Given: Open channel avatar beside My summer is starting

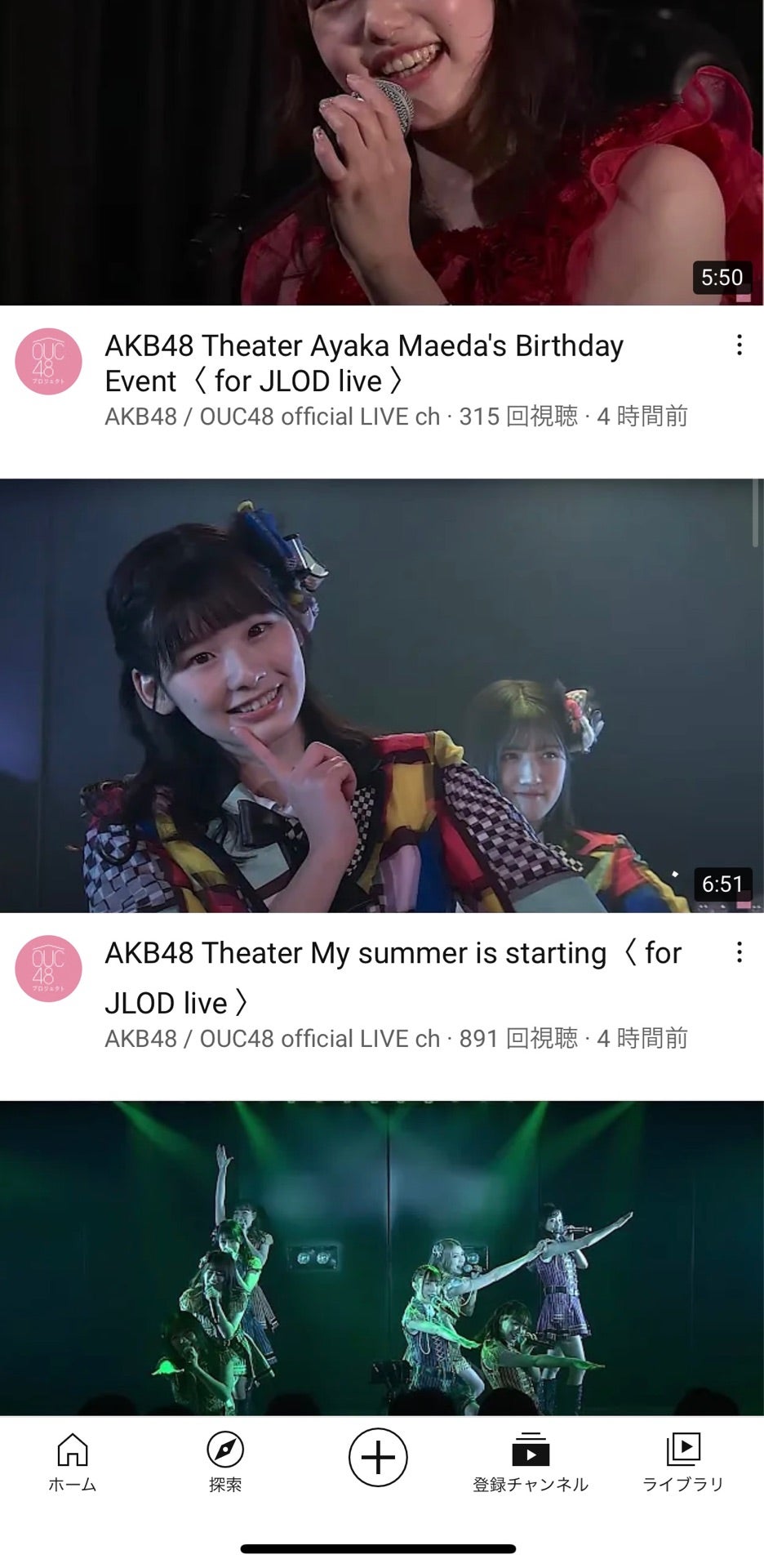Looking at the screenshot, I should (x=48, y=969).
